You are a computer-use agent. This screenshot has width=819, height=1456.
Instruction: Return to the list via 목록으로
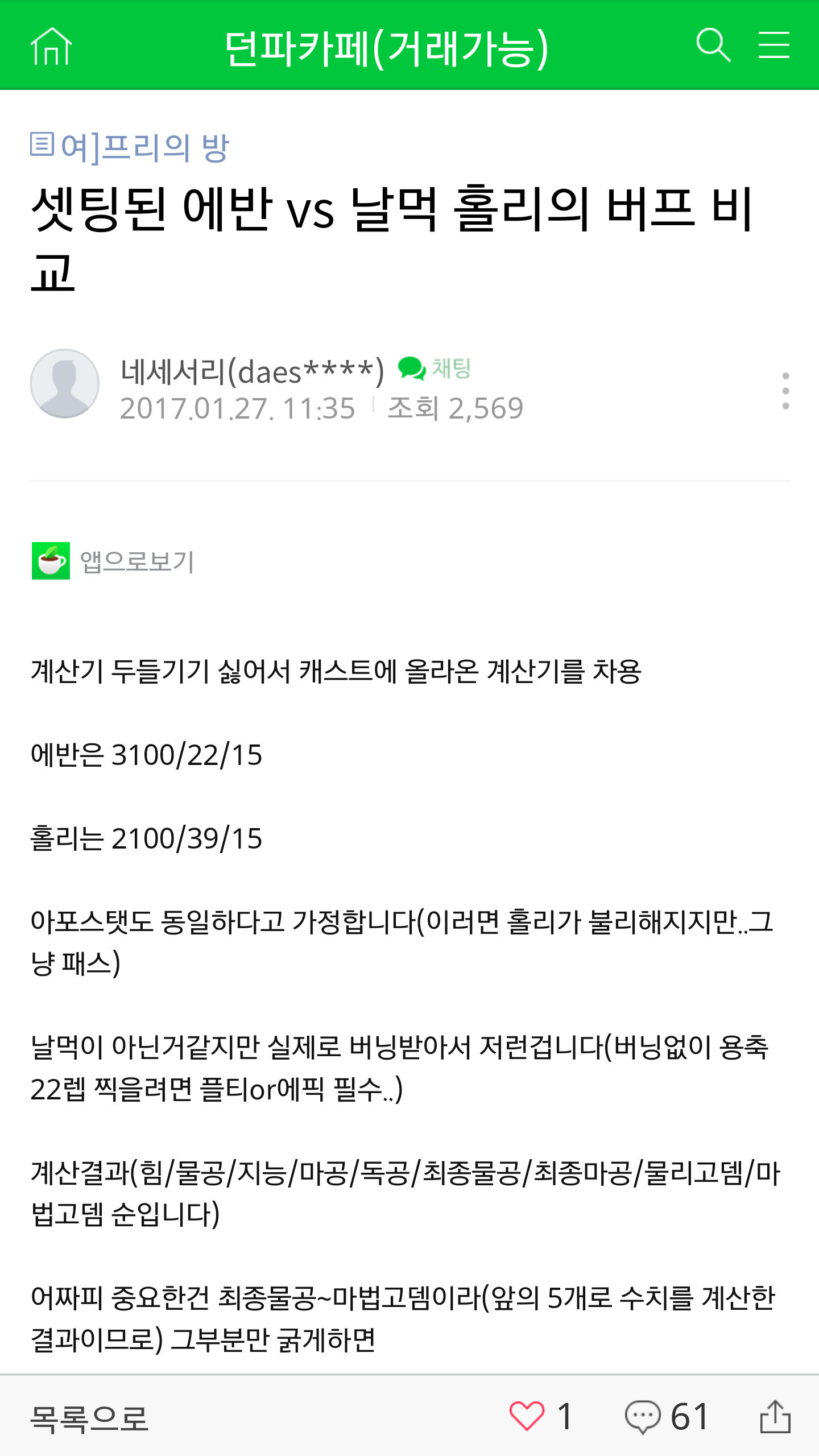pos(89,1417)
